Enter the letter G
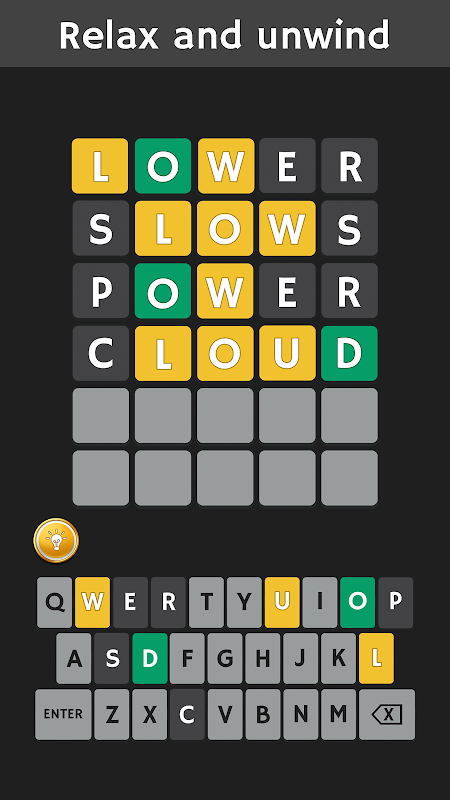 click(x=225, y=659)
